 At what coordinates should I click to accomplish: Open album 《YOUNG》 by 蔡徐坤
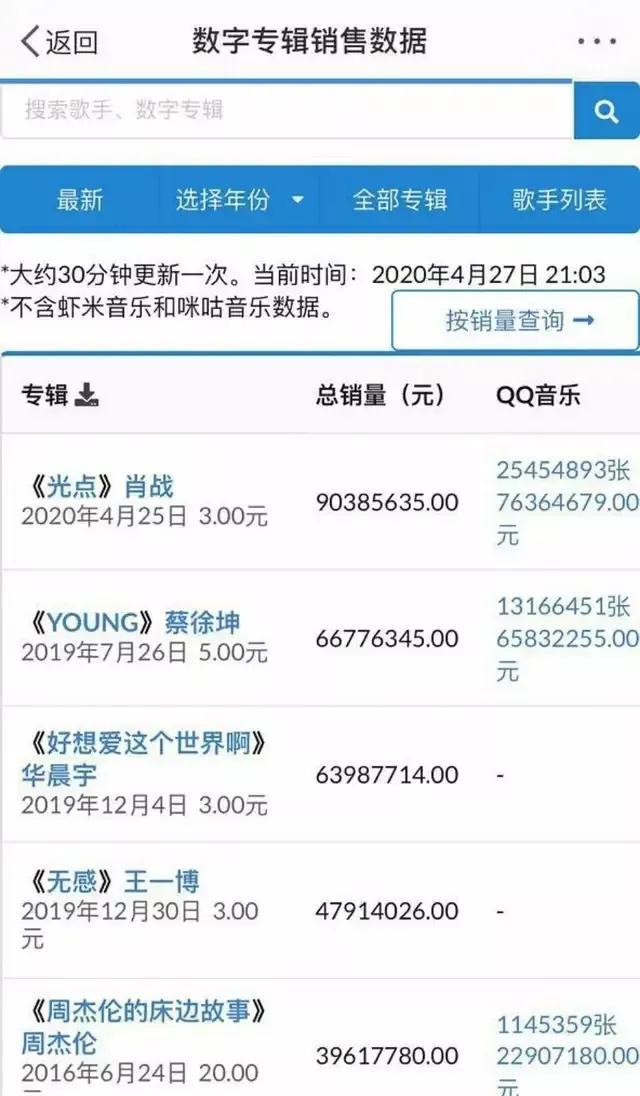pyautogui.click(x=131, y=622)
